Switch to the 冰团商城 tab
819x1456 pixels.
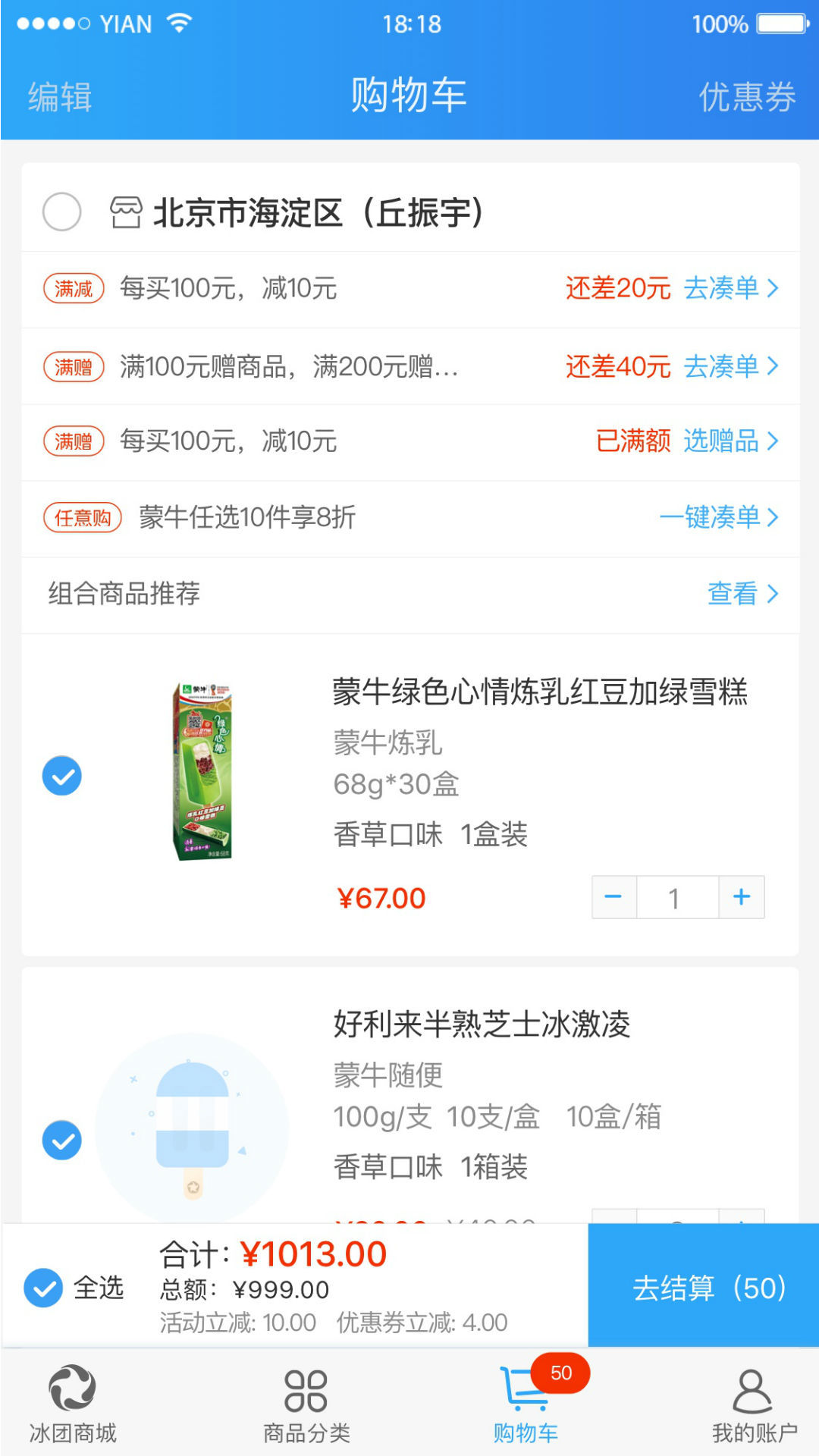coord(73,1404)
